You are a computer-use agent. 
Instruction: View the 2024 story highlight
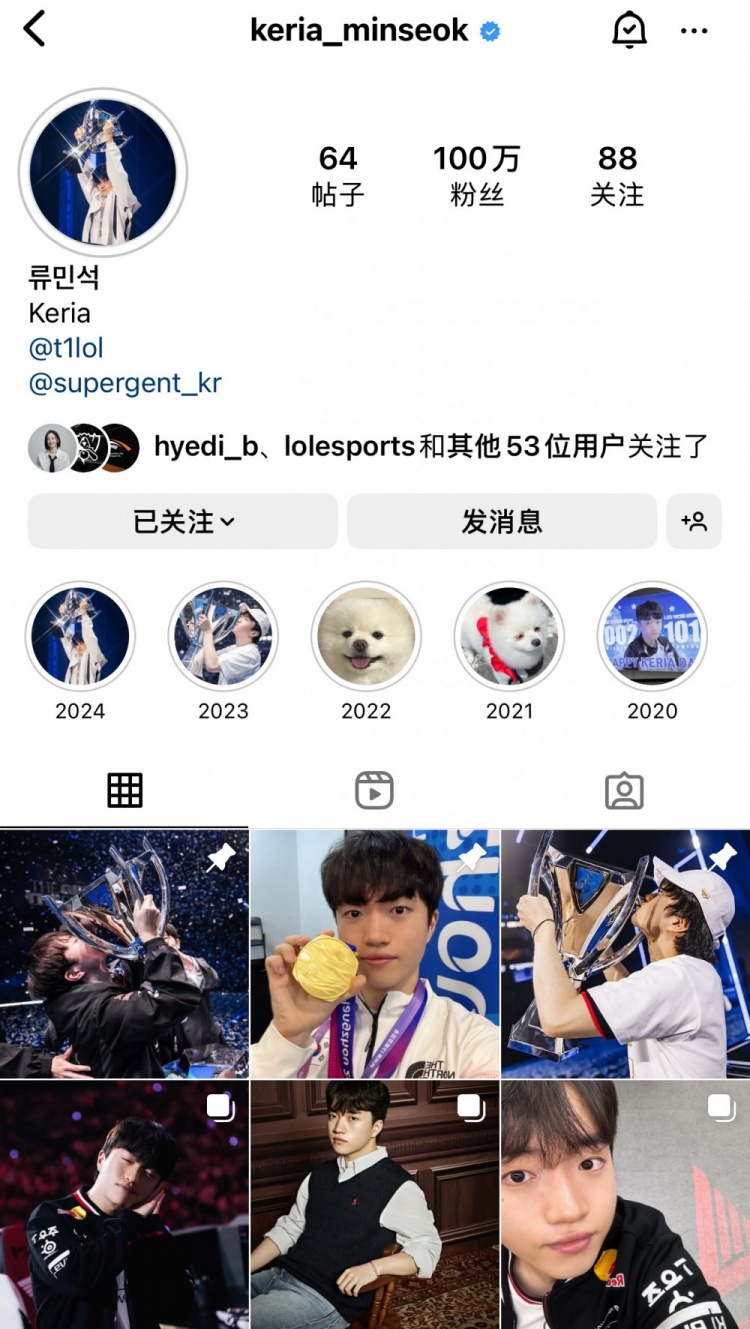tap(80, 635)
